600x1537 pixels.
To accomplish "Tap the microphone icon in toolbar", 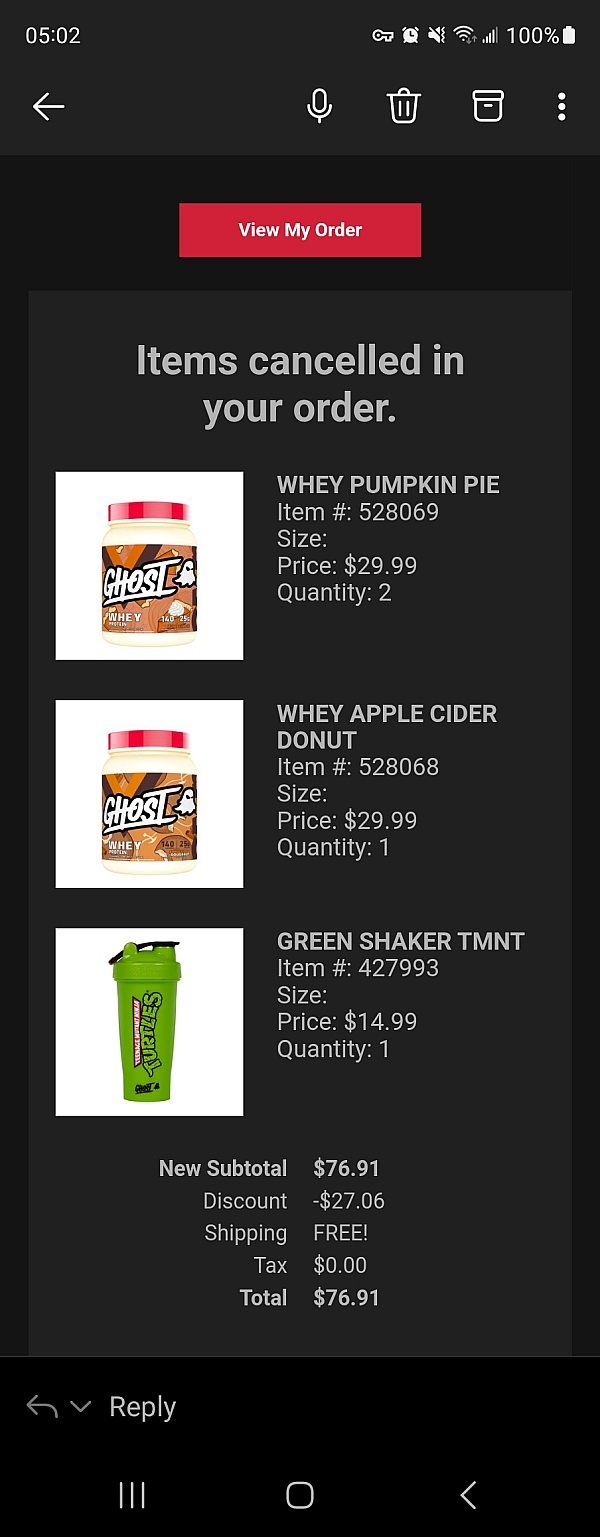I will 319,106.
